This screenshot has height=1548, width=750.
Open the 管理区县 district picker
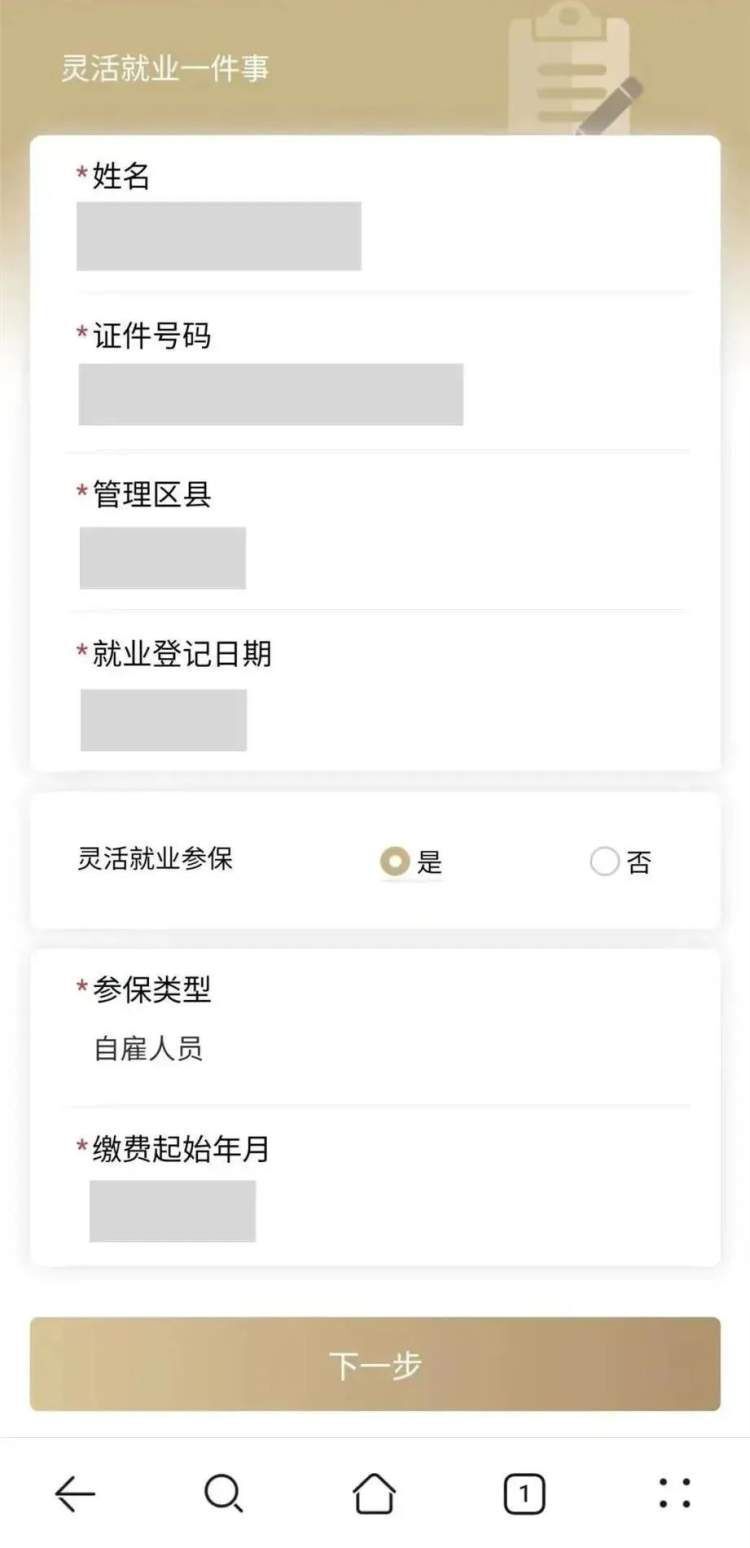pyautogui.click(x=161, y=557)
